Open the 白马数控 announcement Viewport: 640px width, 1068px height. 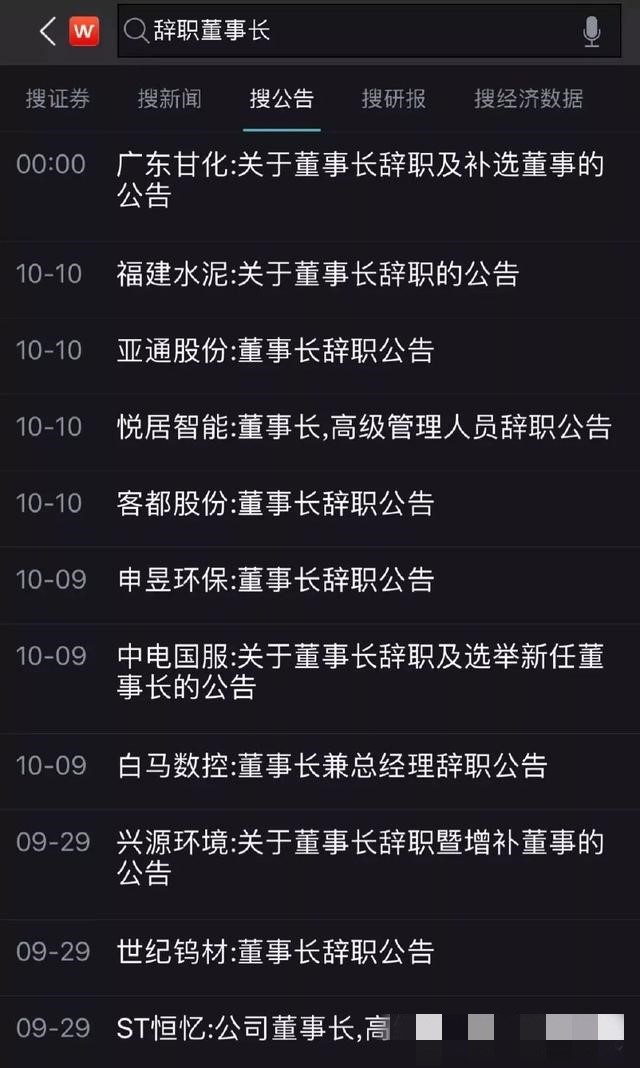[x=332, y=765]
